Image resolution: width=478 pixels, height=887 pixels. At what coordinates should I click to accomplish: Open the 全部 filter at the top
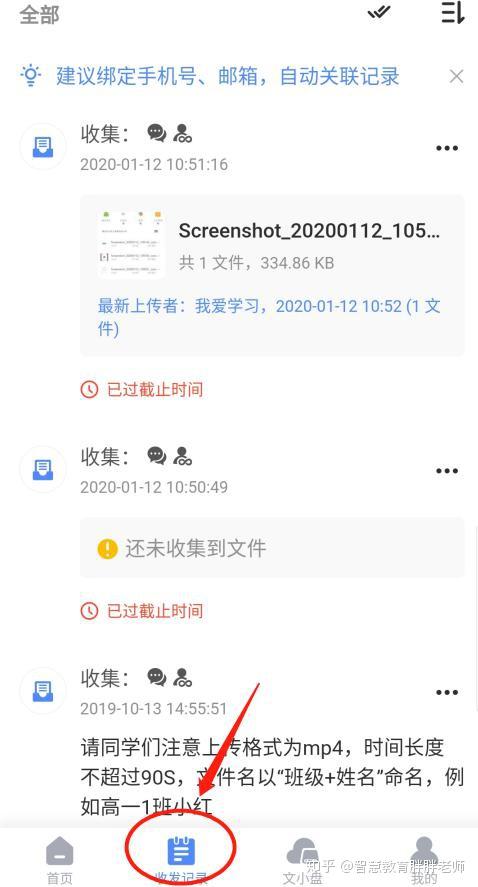tap(40, 14)
